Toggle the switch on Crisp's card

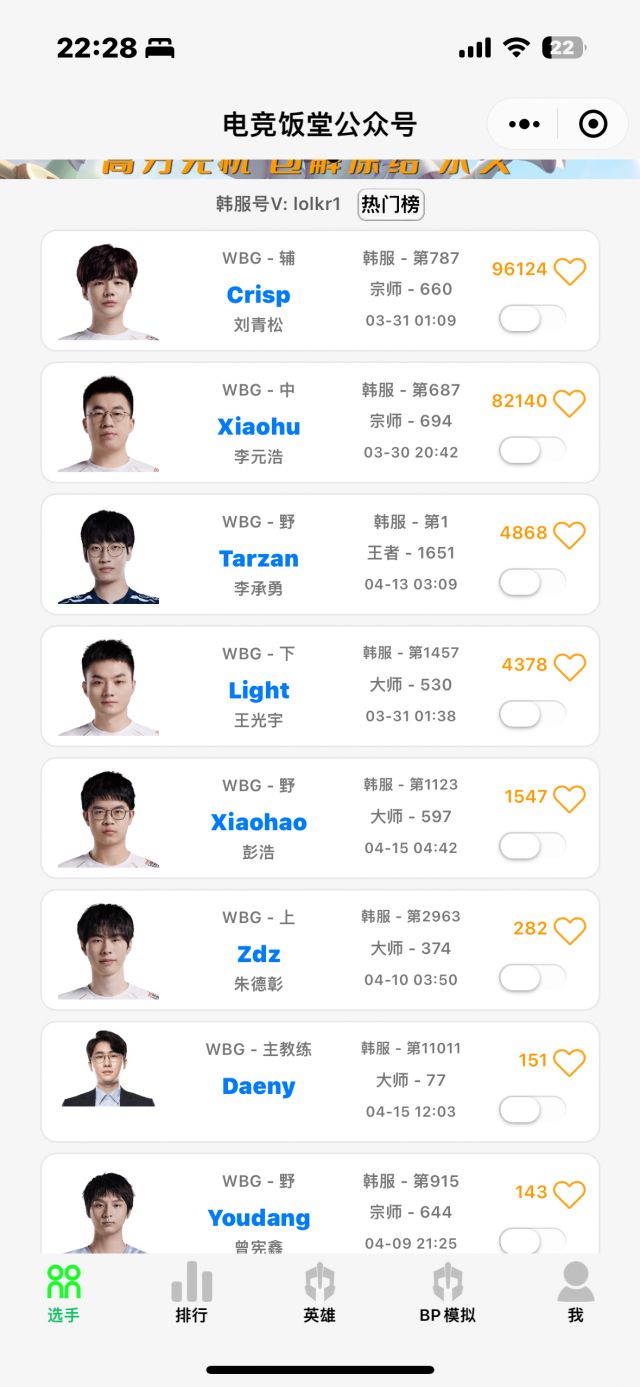pyautogui.click(x=531, y=319)
